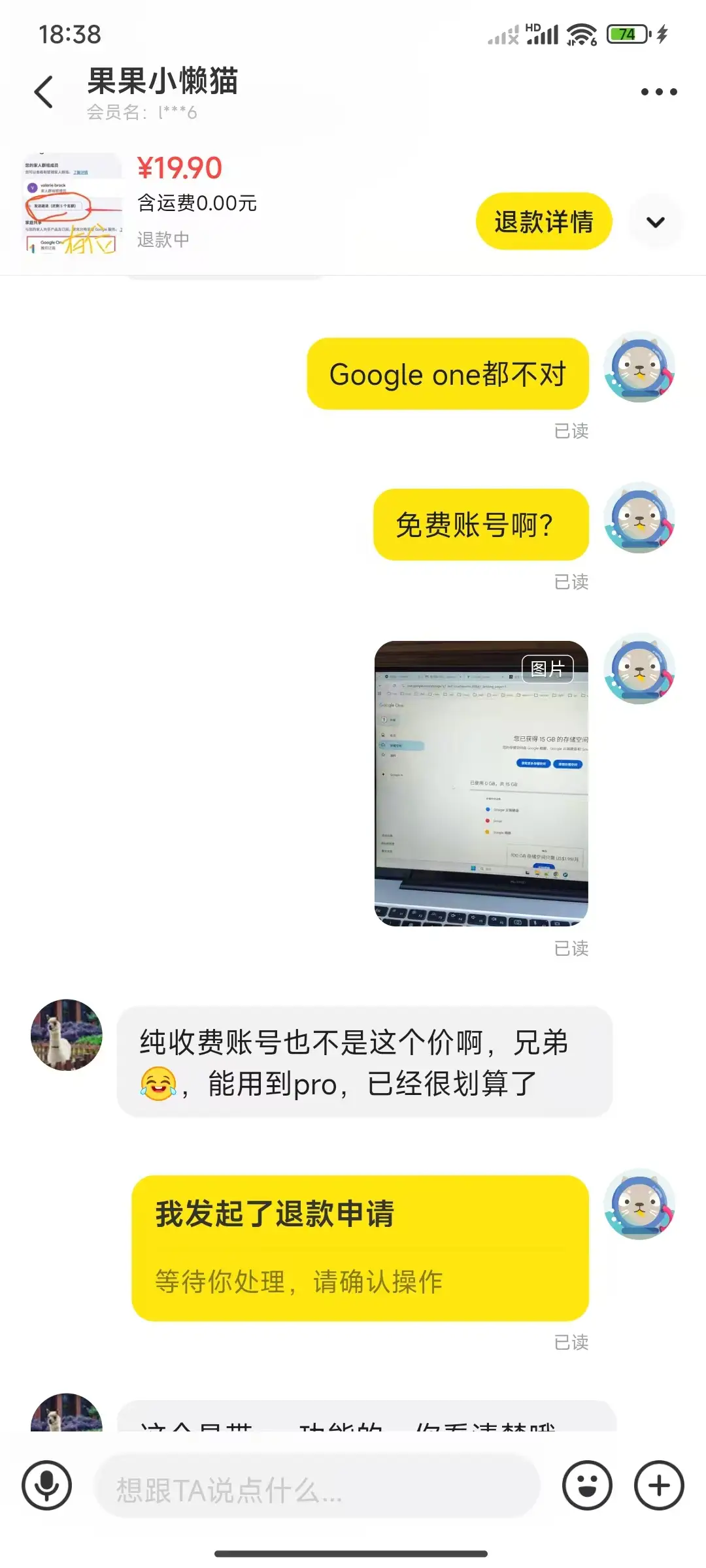This screenshot has height=1568, width=706.
Task: Open the three-dot overflow menu
Action: pos(658,92)
